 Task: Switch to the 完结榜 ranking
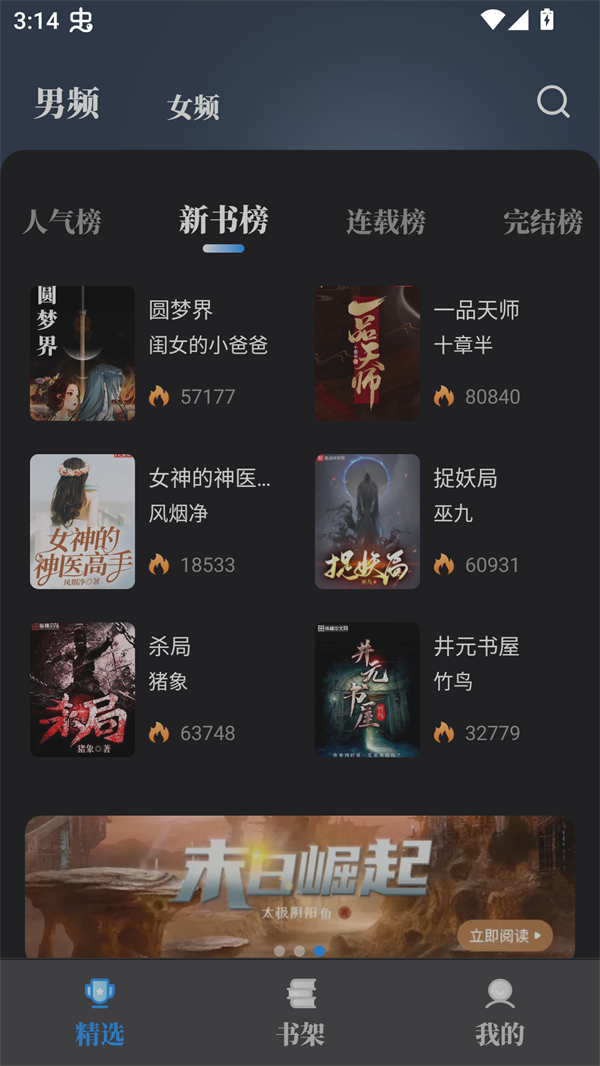click(543, 221)
